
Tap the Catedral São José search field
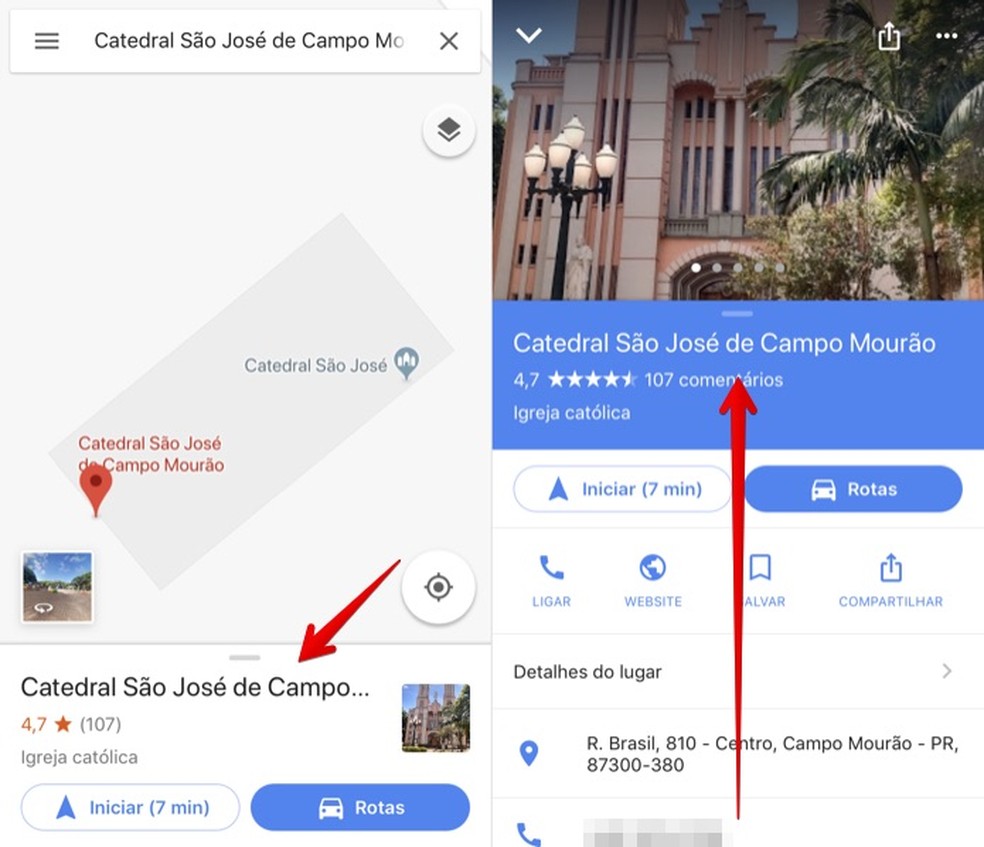click(248, 41)
